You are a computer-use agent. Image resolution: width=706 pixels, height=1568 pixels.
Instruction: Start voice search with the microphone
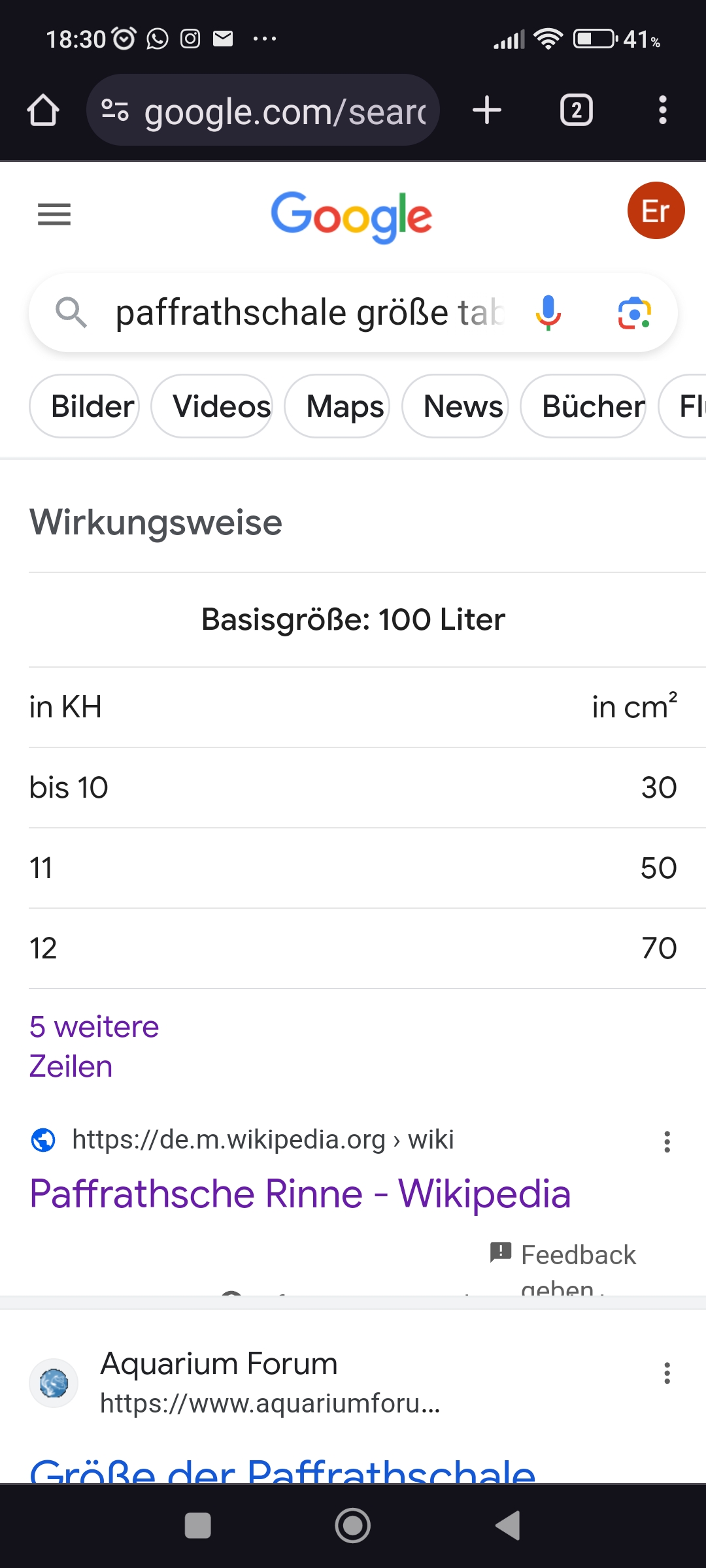[x=548, y=312]
